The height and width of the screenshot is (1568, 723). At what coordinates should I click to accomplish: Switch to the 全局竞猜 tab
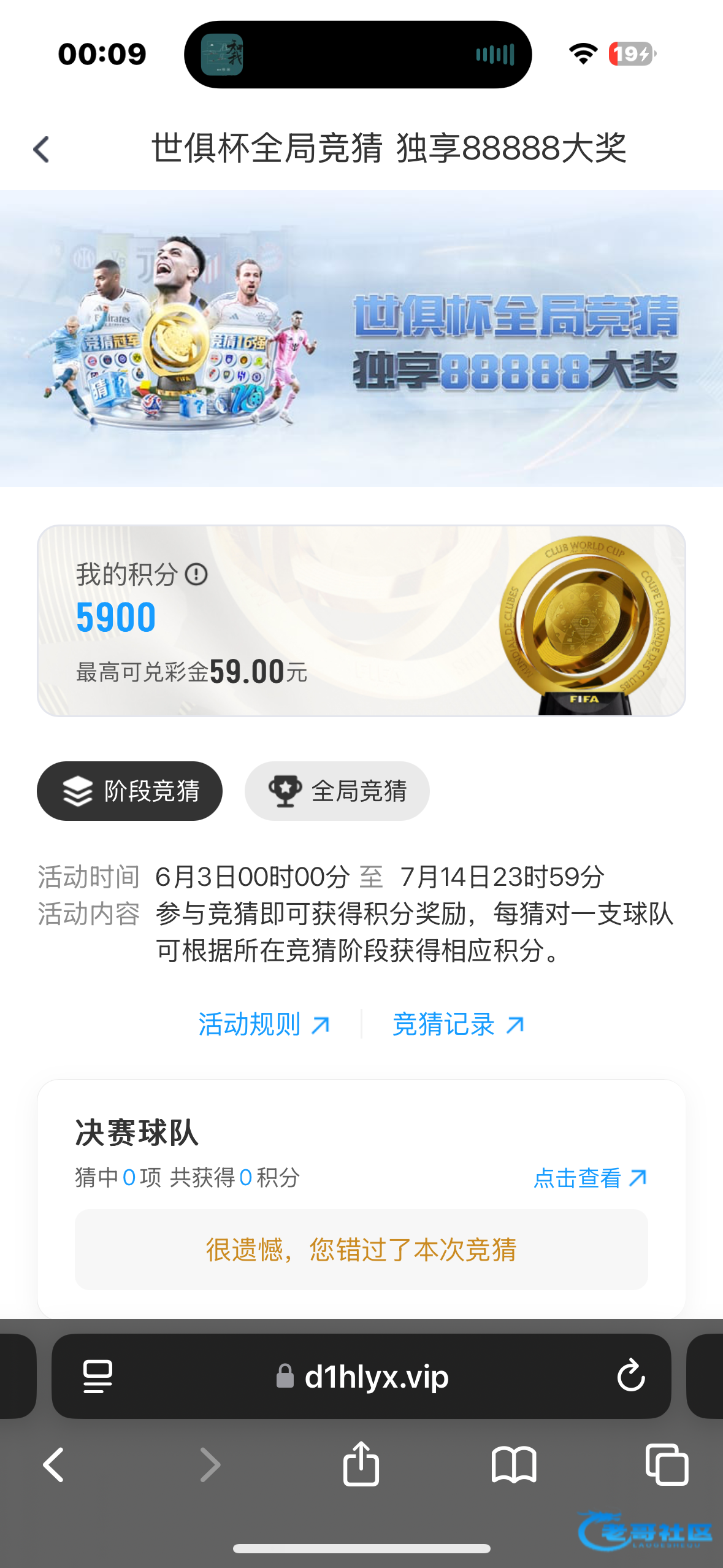click(x=337, y=791)
